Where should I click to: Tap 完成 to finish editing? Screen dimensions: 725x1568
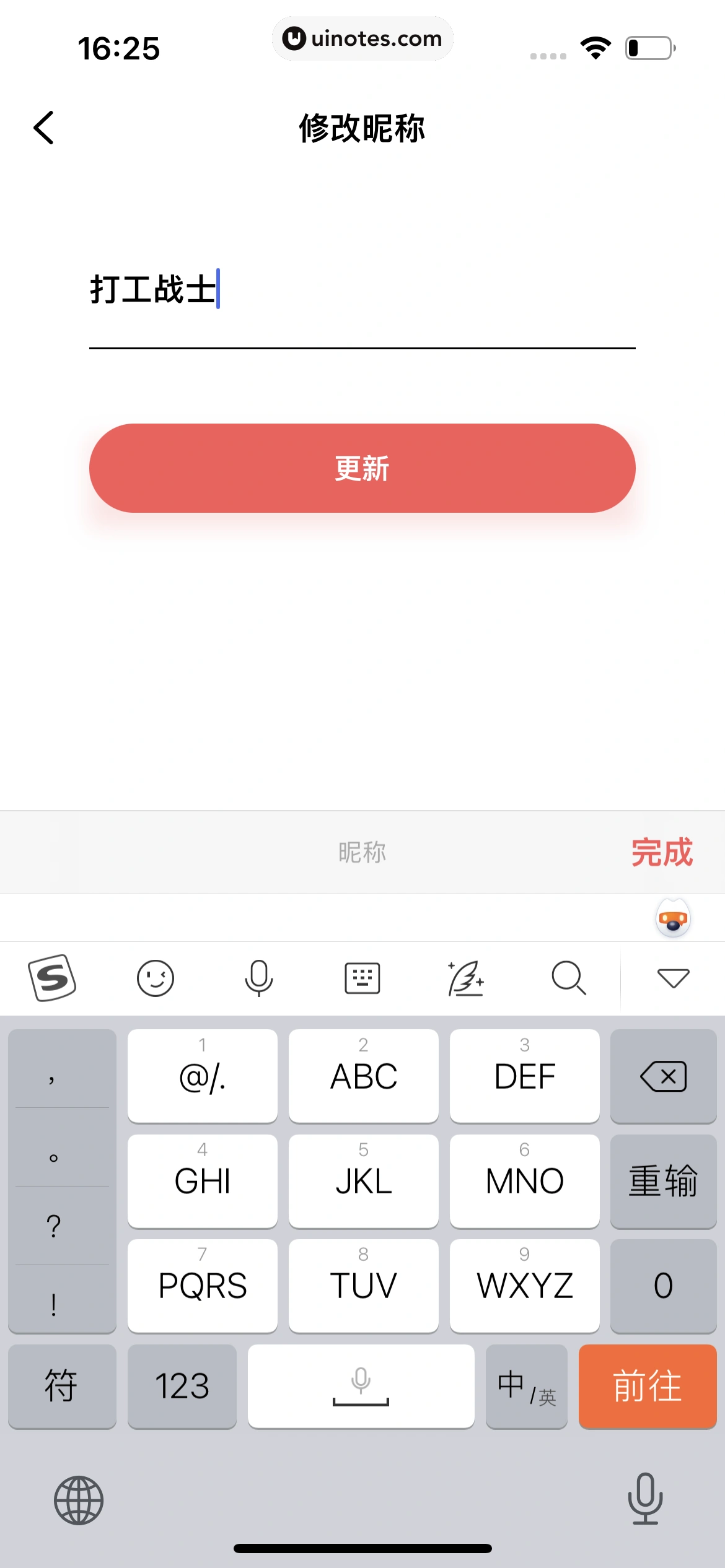pos(661,852)
